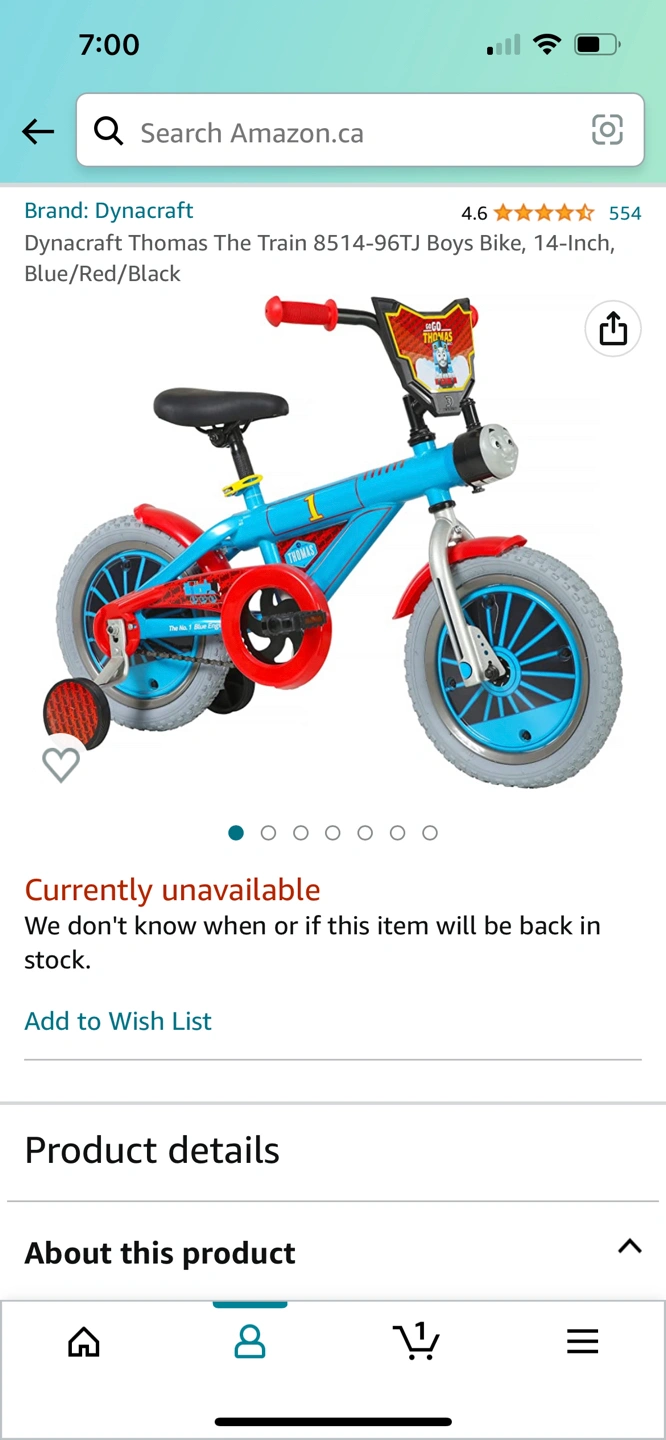Image resolution: width=666 pixels, height=1440 pixels.
Task: Go to the Home tab
Action: click(84, 1342)
